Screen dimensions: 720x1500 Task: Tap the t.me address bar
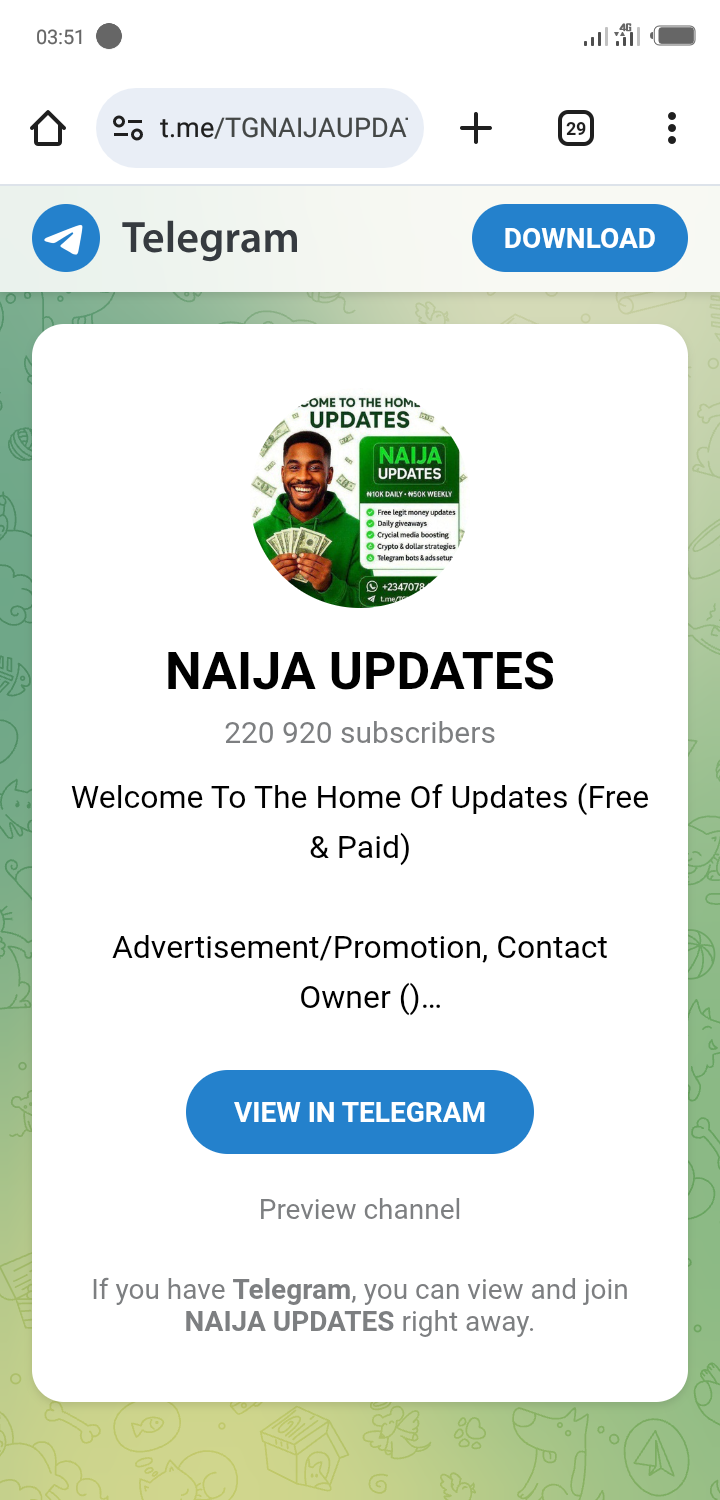coord(283,128)
